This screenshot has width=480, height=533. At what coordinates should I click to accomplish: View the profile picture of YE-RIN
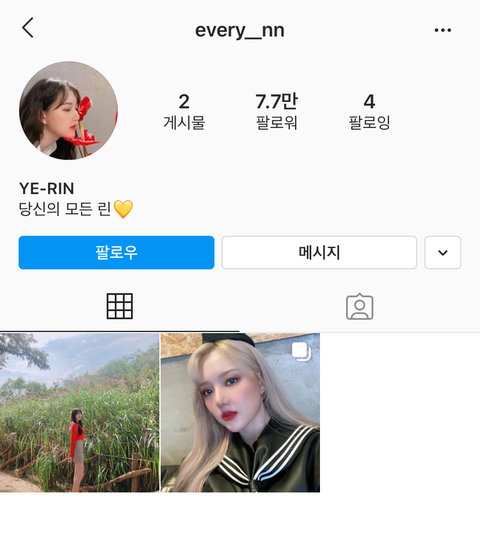(x=68, y=110)
